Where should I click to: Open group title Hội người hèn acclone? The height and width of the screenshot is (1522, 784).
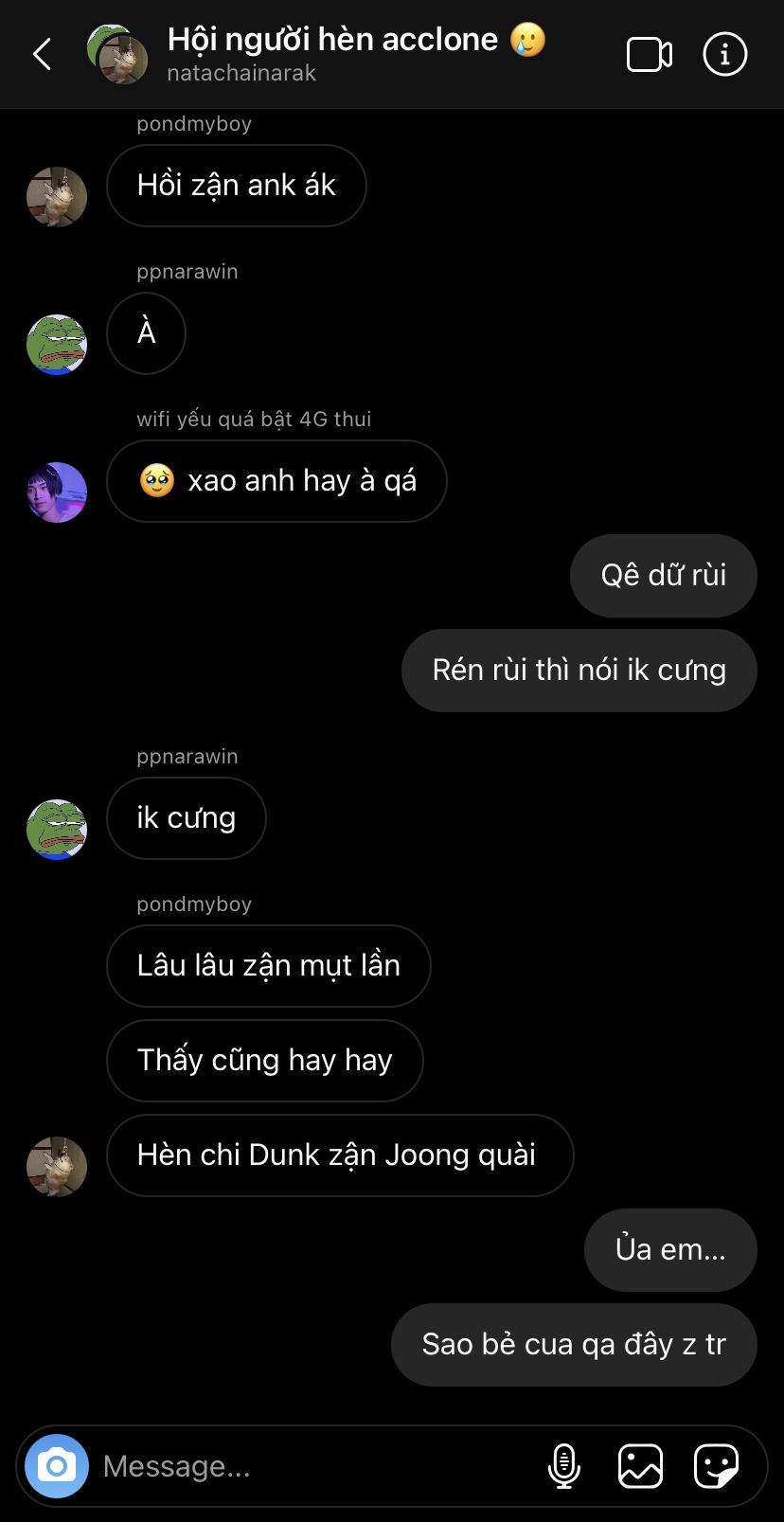pyautogui.click(x=332, y=40)
